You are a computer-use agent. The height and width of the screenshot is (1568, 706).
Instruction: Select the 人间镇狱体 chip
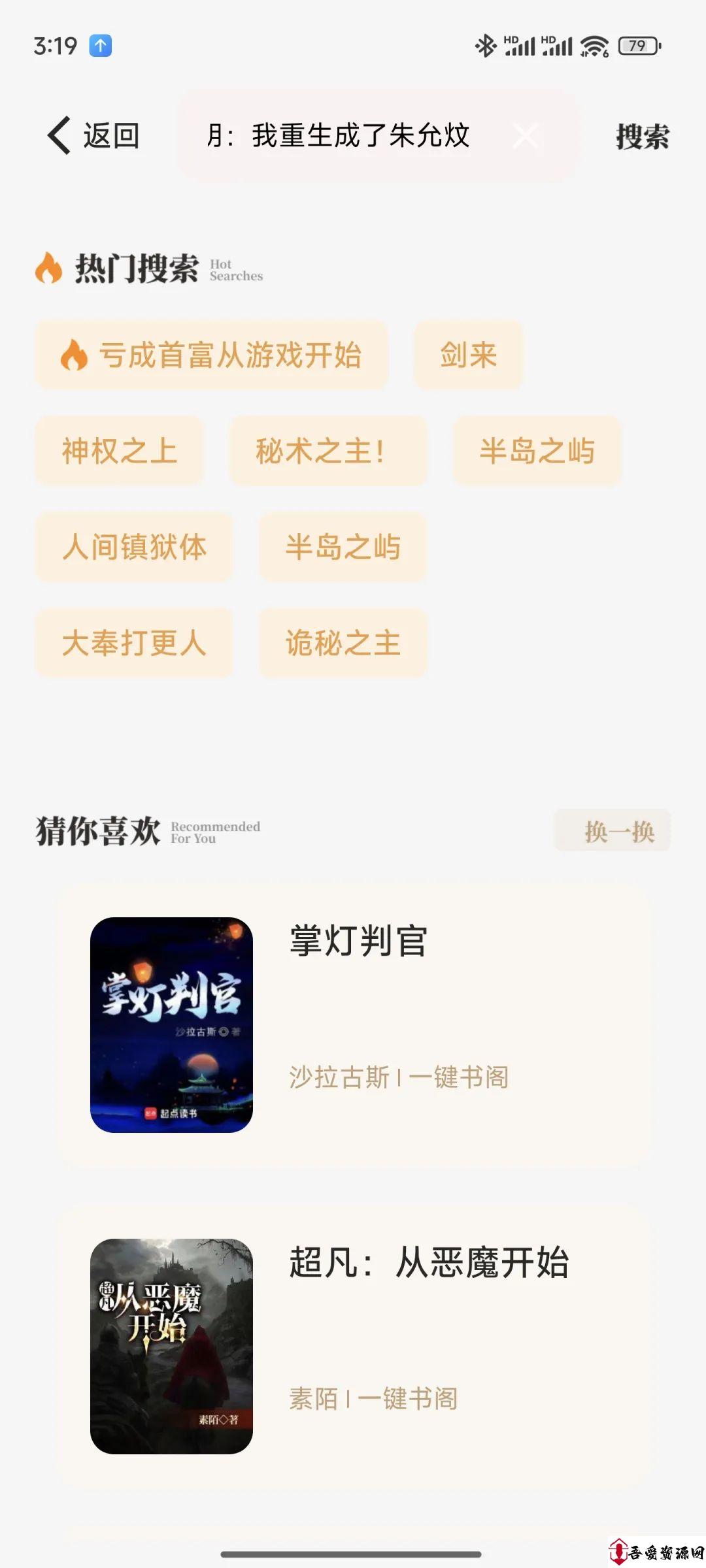[134, 547]
